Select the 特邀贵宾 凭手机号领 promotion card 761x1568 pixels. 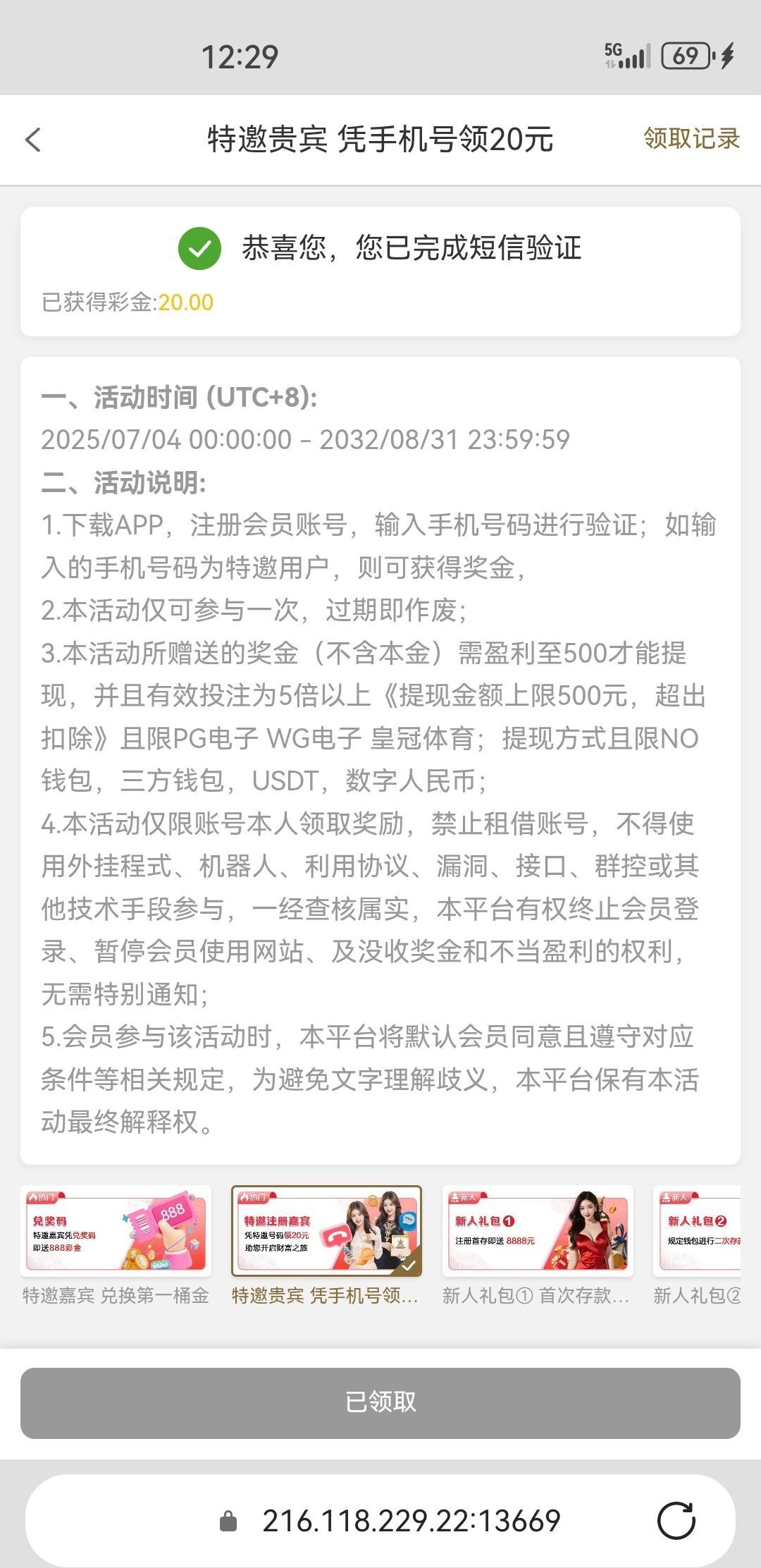pyautogui.click(x=326, y=1232)
